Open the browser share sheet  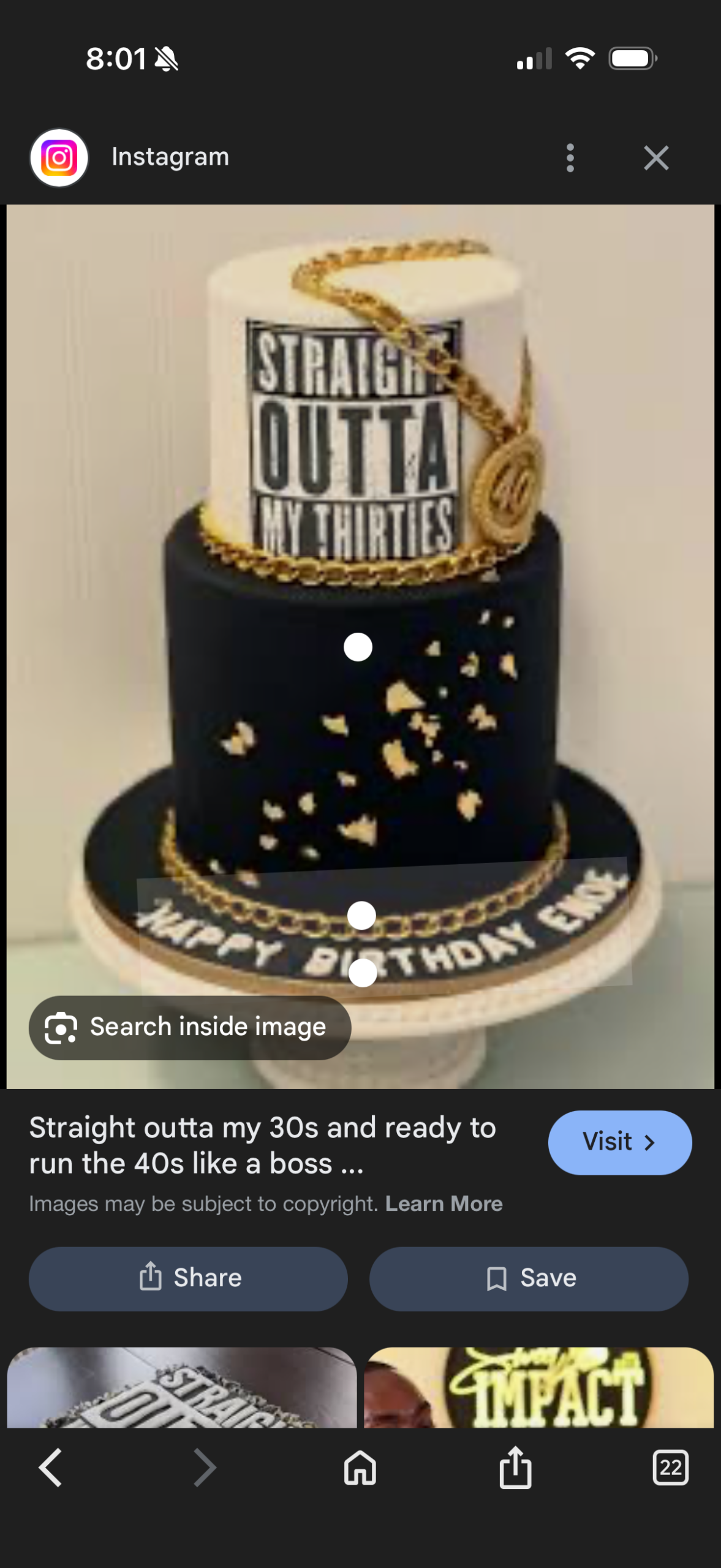click(x=515, y=1468)
